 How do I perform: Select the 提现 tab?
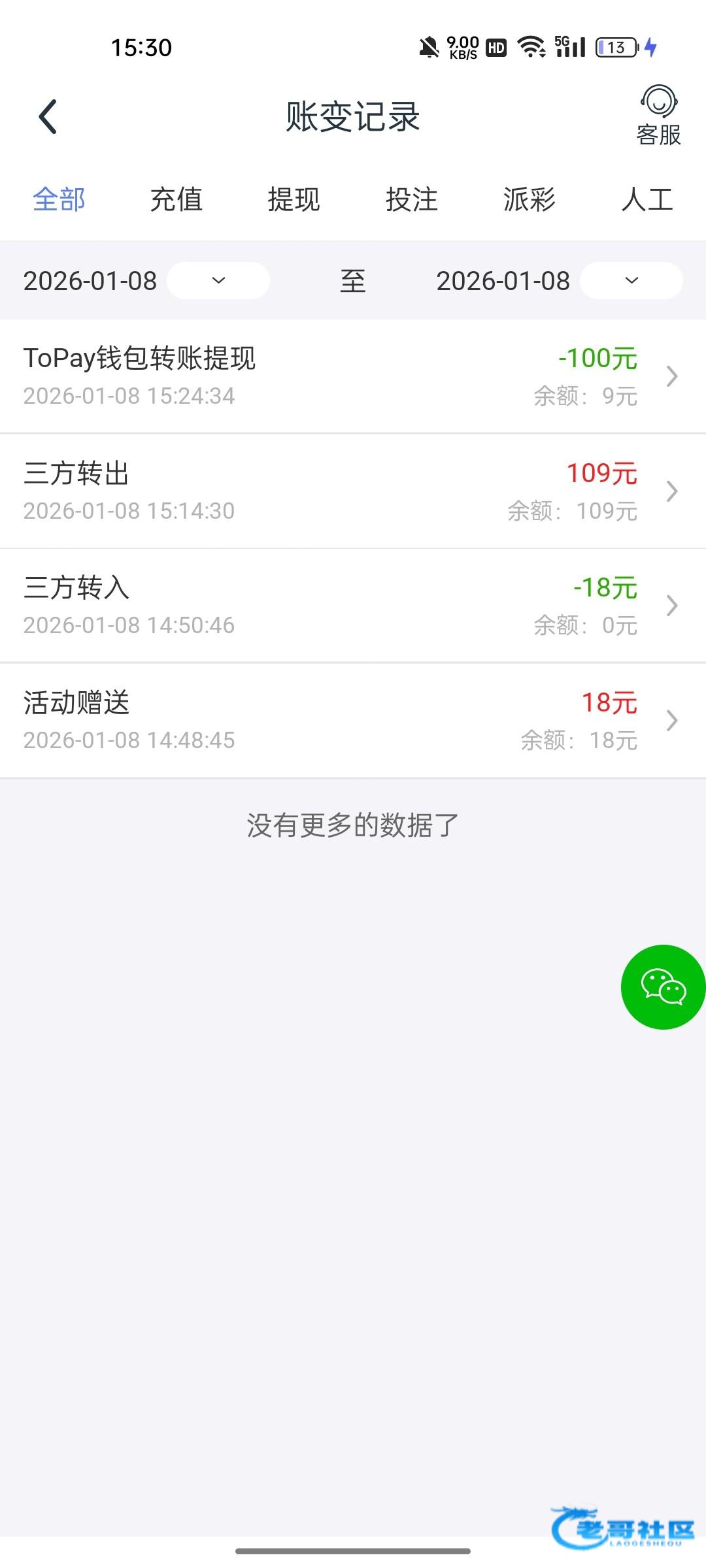pos(294,199)
